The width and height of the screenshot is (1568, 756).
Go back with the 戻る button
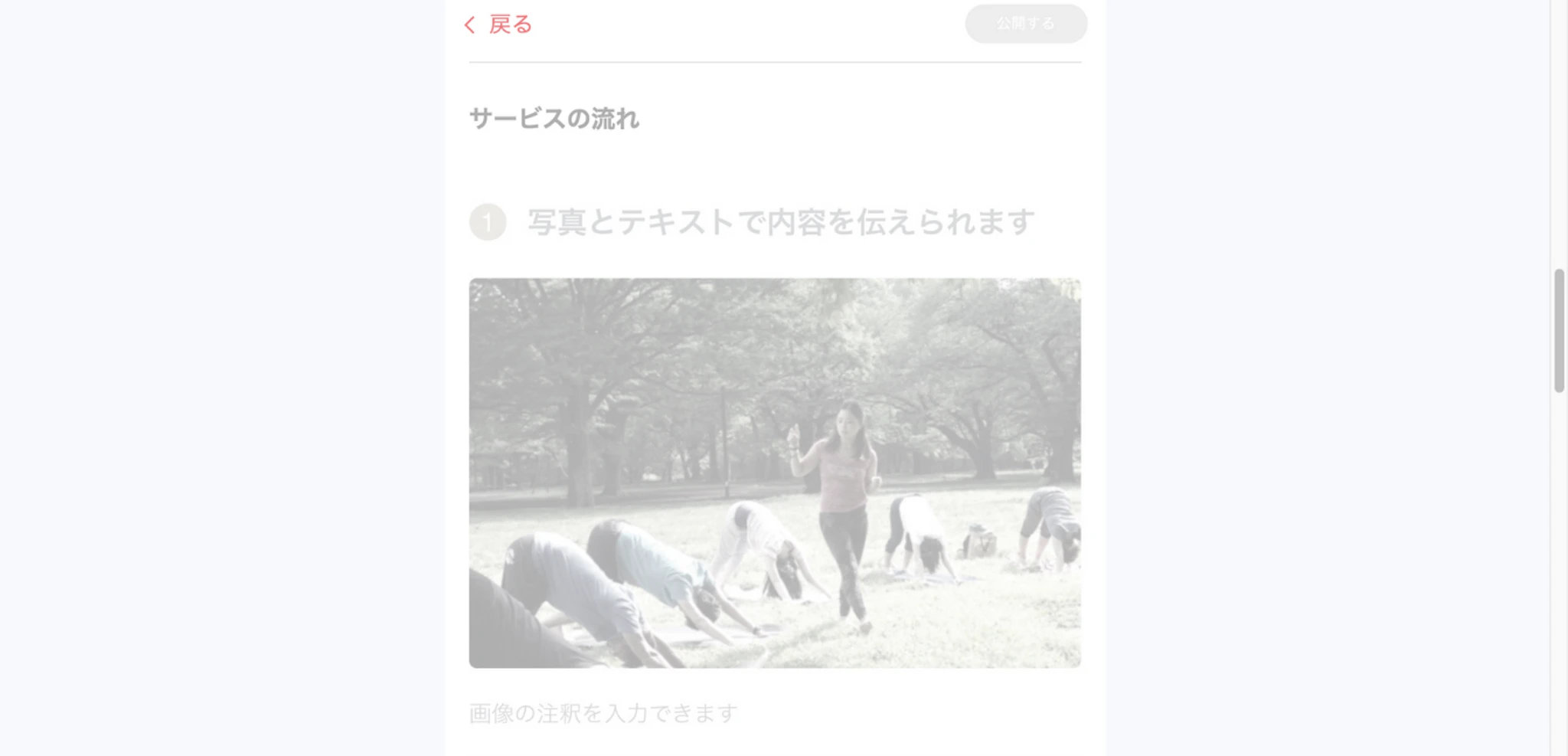click(x=499, y=25)
